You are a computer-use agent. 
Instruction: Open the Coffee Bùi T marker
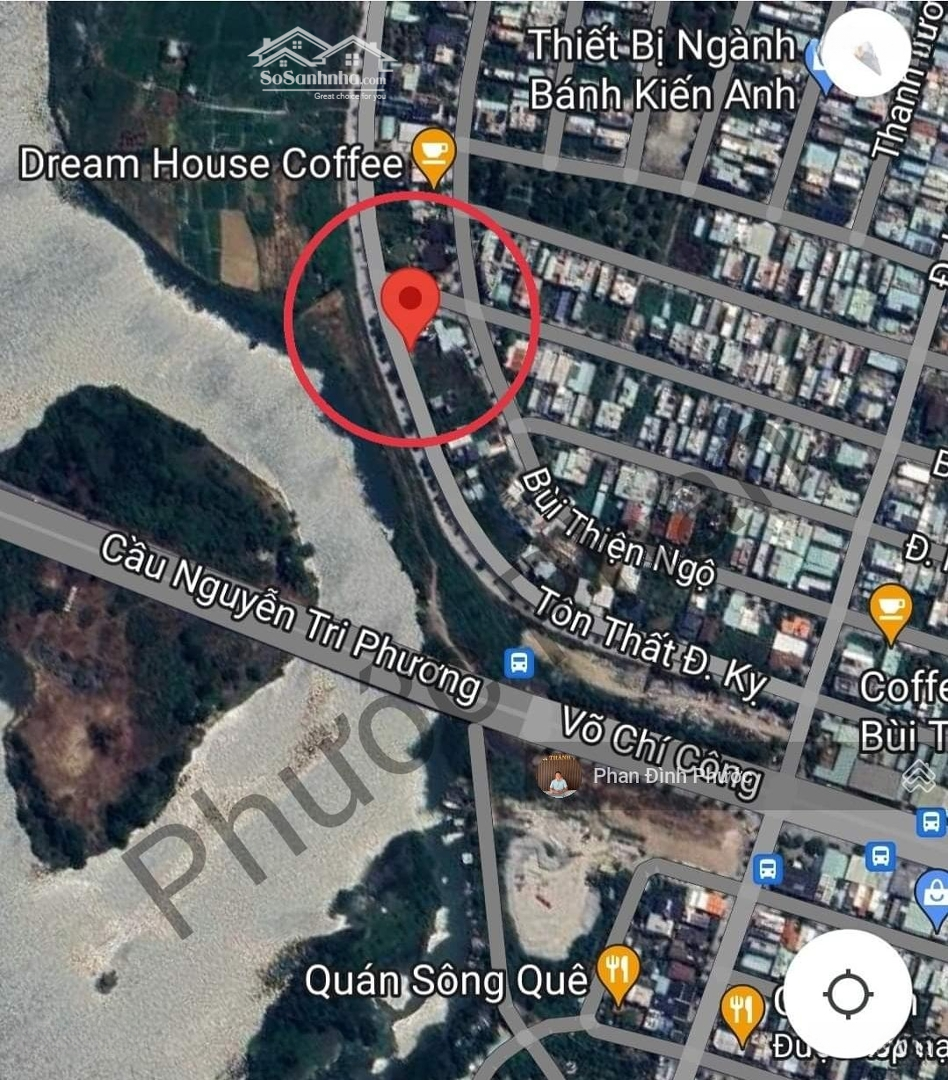(x=889, y=609)
